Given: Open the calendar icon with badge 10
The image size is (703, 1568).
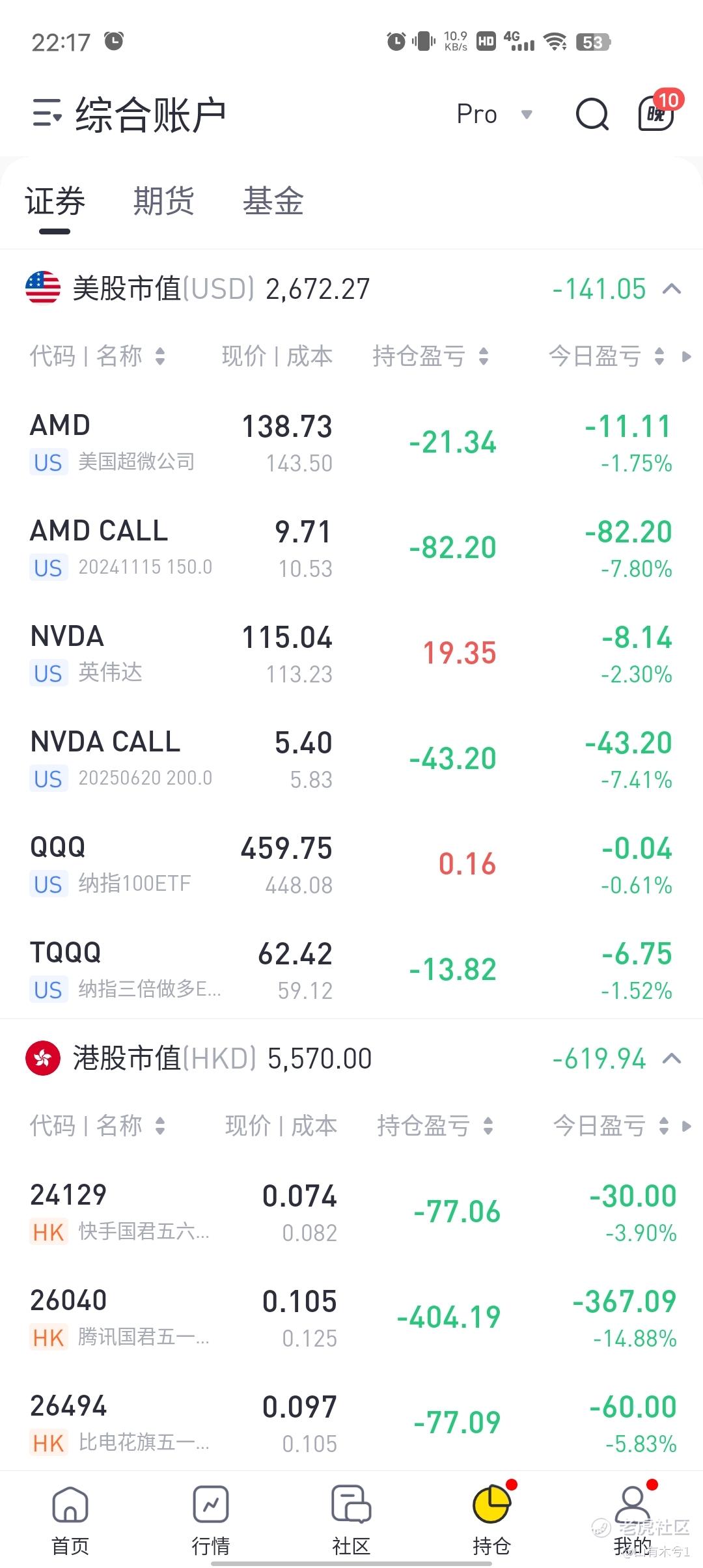Looking at the screenshot, I should pyautogui.click(x=656, y=113).
